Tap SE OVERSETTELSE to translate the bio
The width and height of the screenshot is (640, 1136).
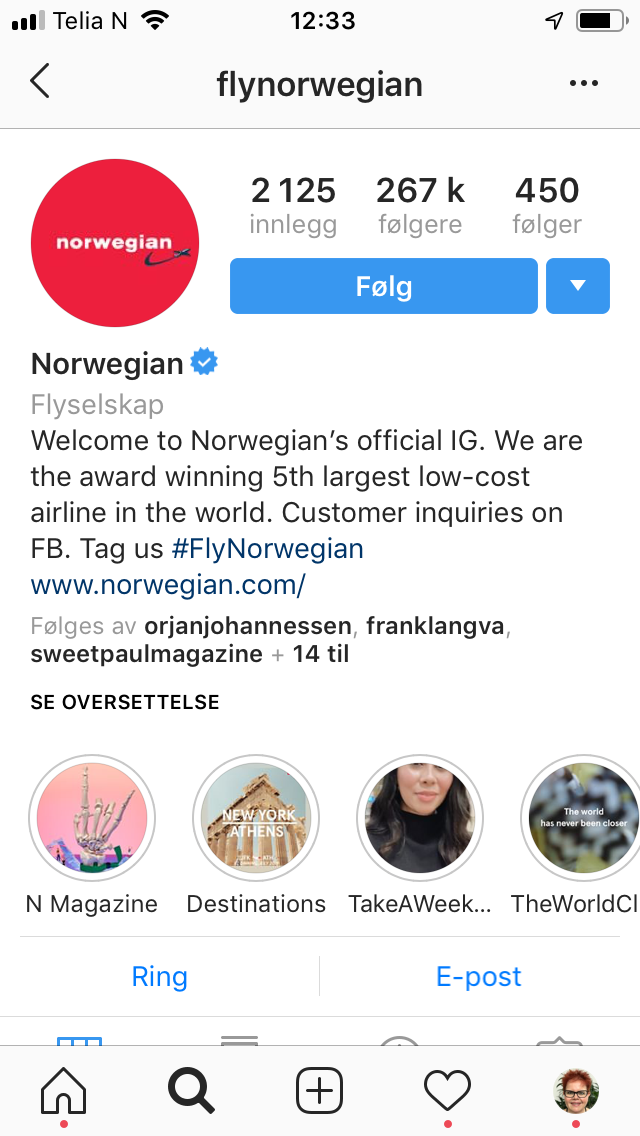pos(125,703)
